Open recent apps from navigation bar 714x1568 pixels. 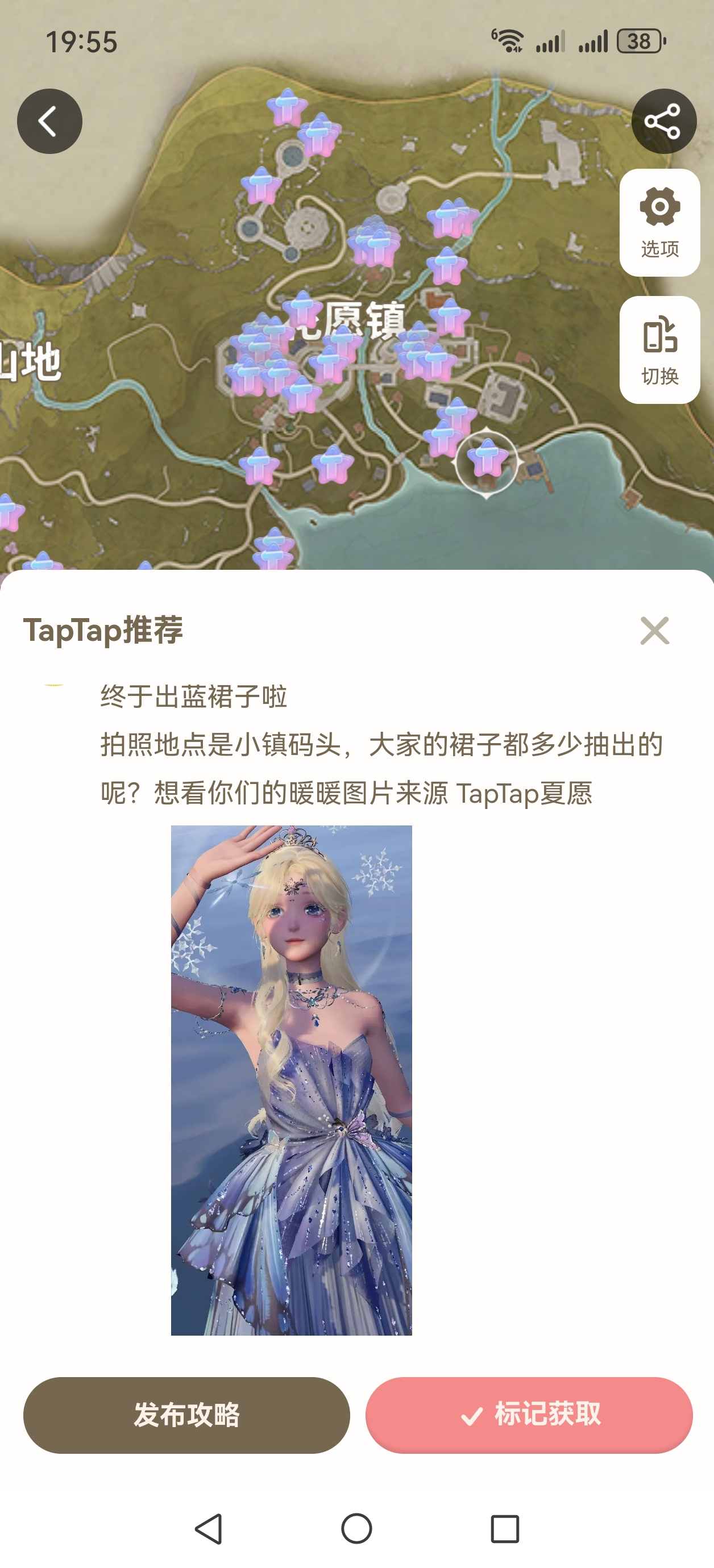(x=504, y=1528)
